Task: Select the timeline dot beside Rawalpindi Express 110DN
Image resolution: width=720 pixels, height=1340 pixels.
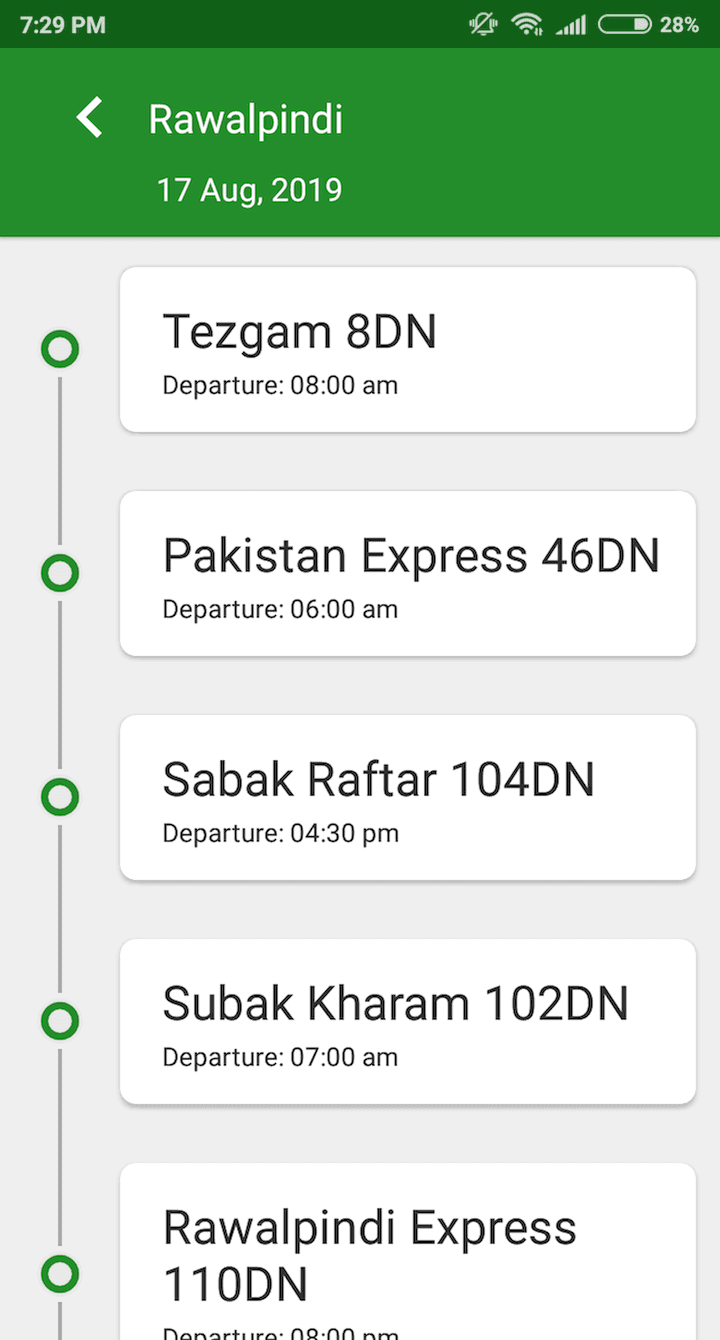Action: click(60, 1274)
